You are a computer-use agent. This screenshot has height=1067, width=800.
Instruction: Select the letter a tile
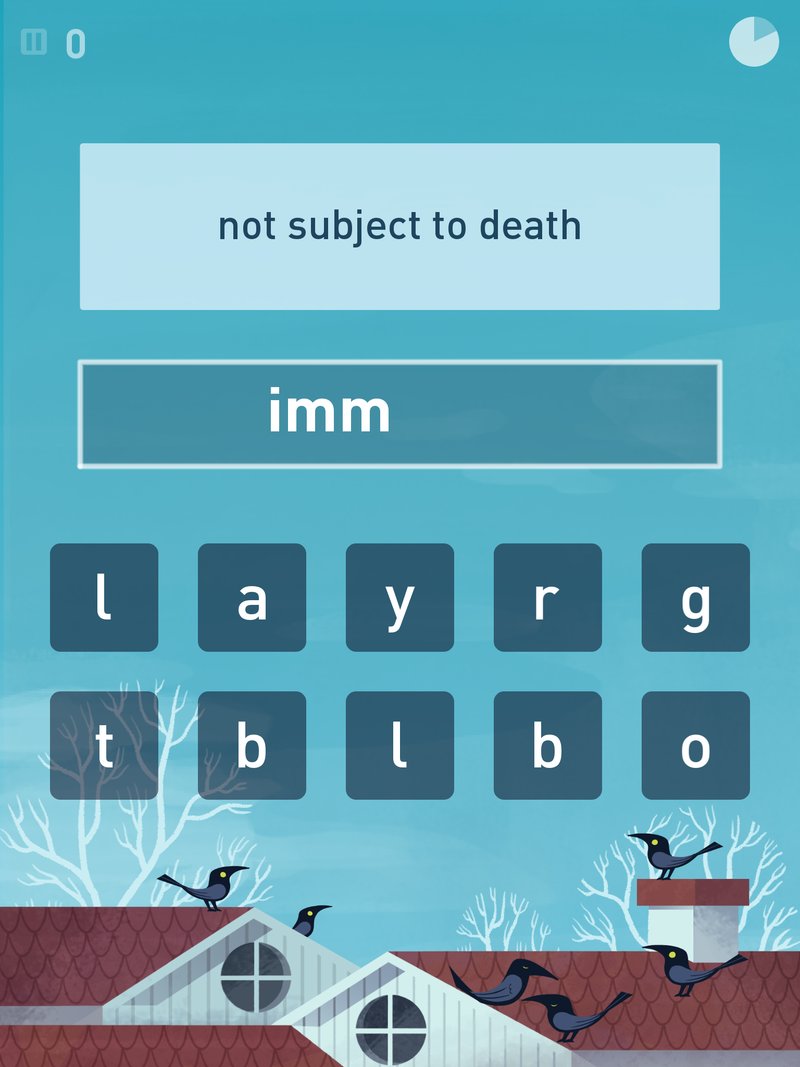252,598
